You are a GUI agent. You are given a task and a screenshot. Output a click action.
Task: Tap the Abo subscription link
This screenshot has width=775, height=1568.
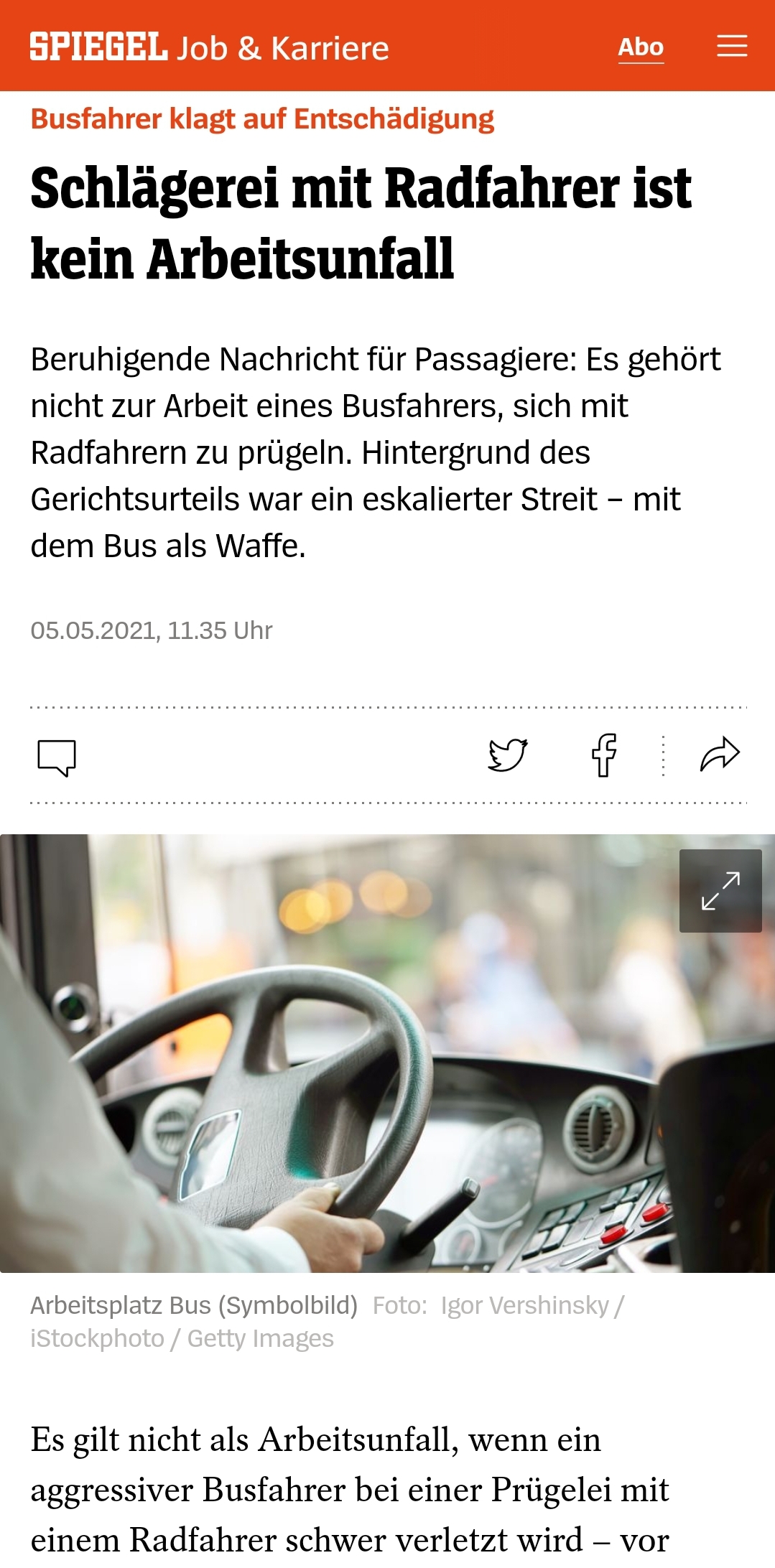641,47
